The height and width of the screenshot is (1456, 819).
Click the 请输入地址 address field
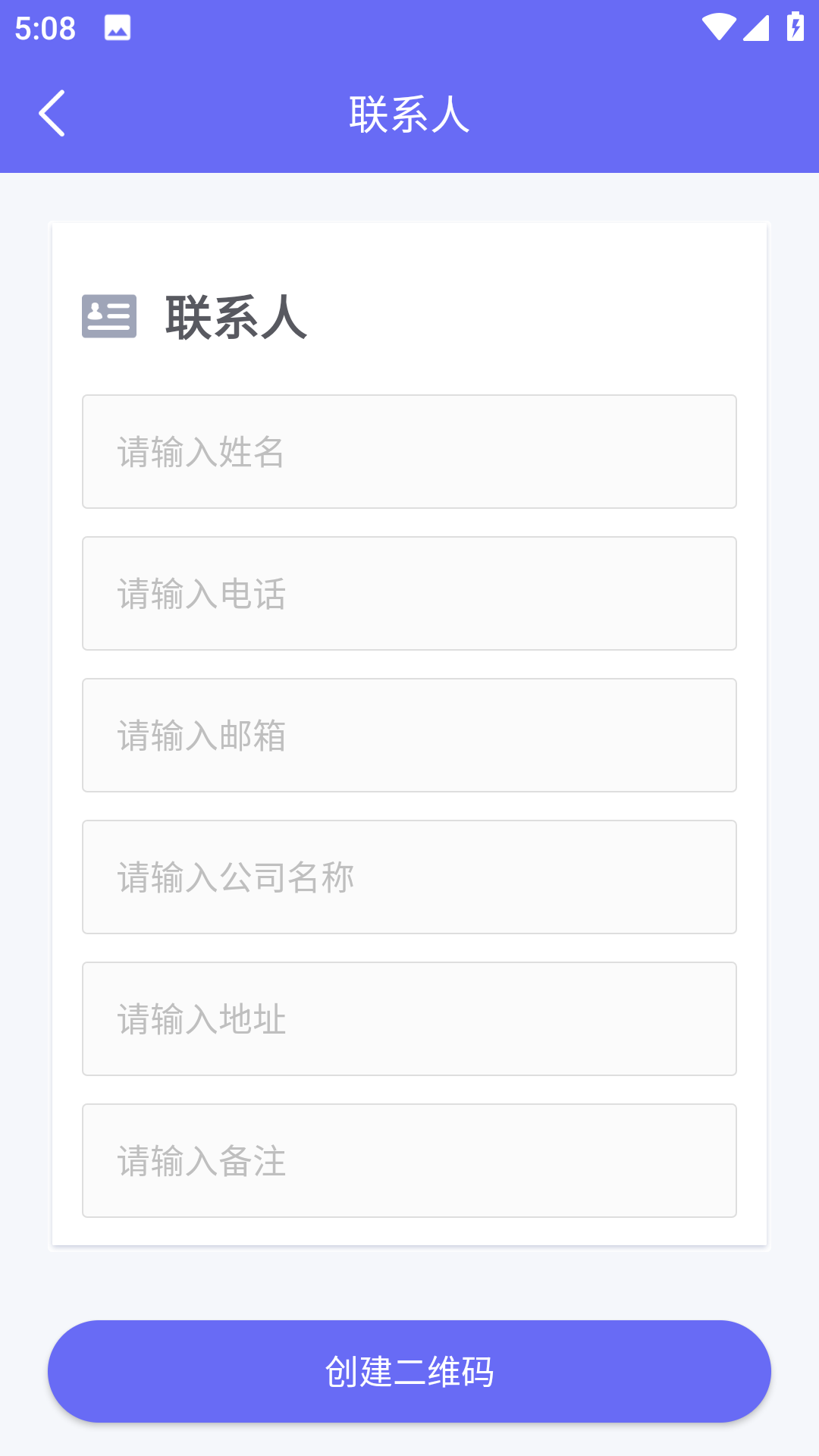pos(409,1019)
